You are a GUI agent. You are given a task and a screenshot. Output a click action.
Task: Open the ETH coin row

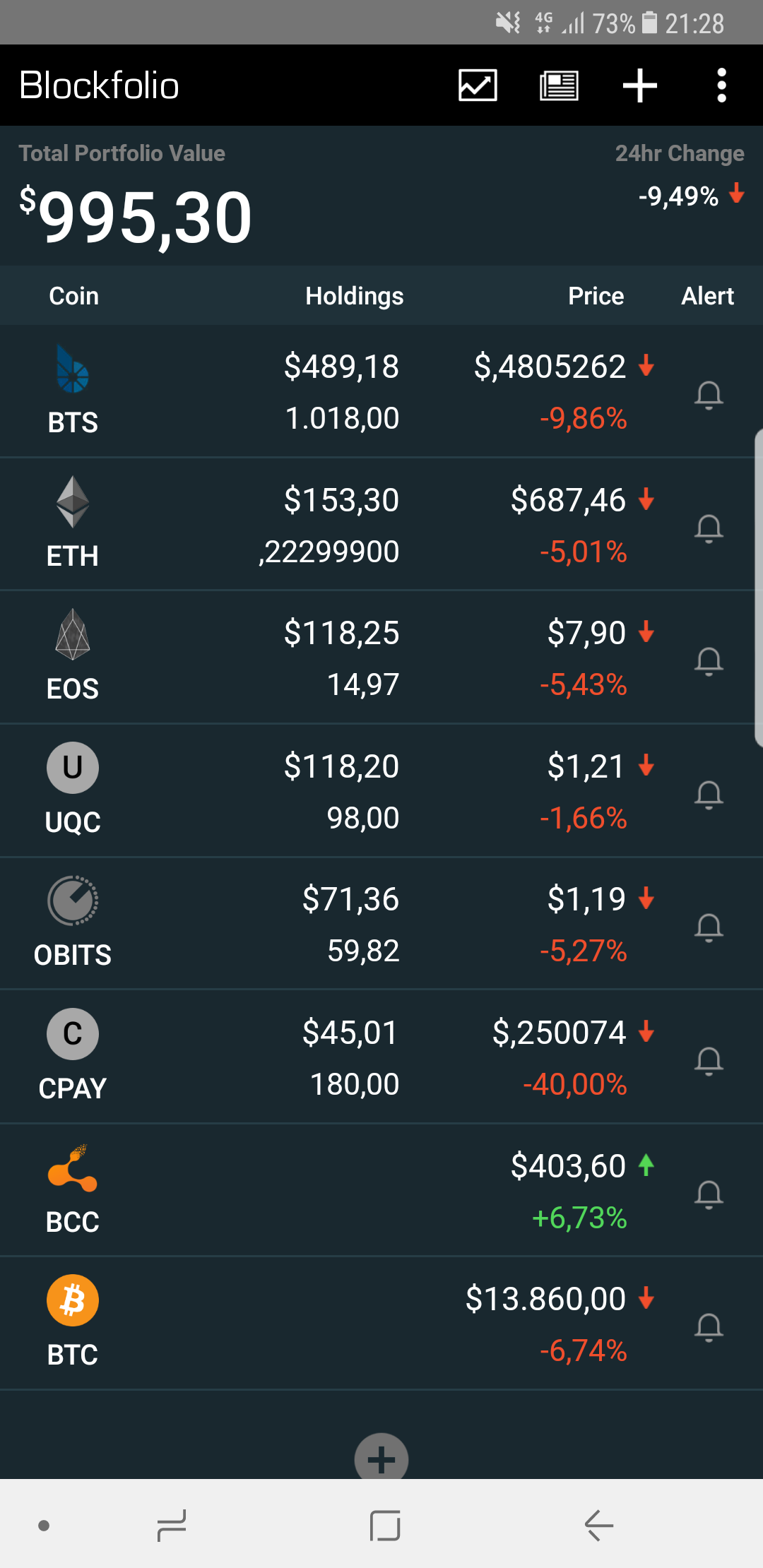pyautogui.click(x=381, y=524)
